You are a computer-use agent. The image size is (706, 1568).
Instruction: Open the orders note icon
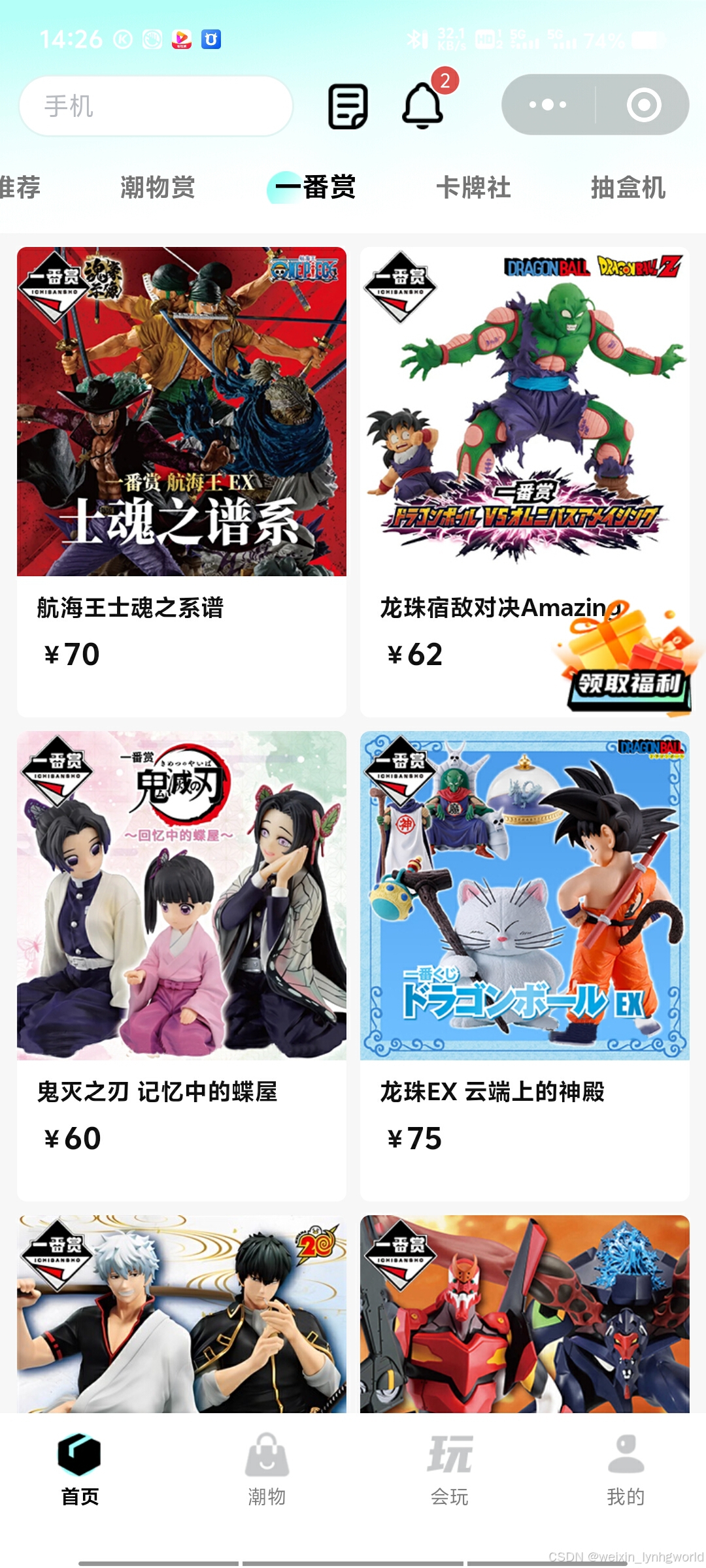pos(348,106)
